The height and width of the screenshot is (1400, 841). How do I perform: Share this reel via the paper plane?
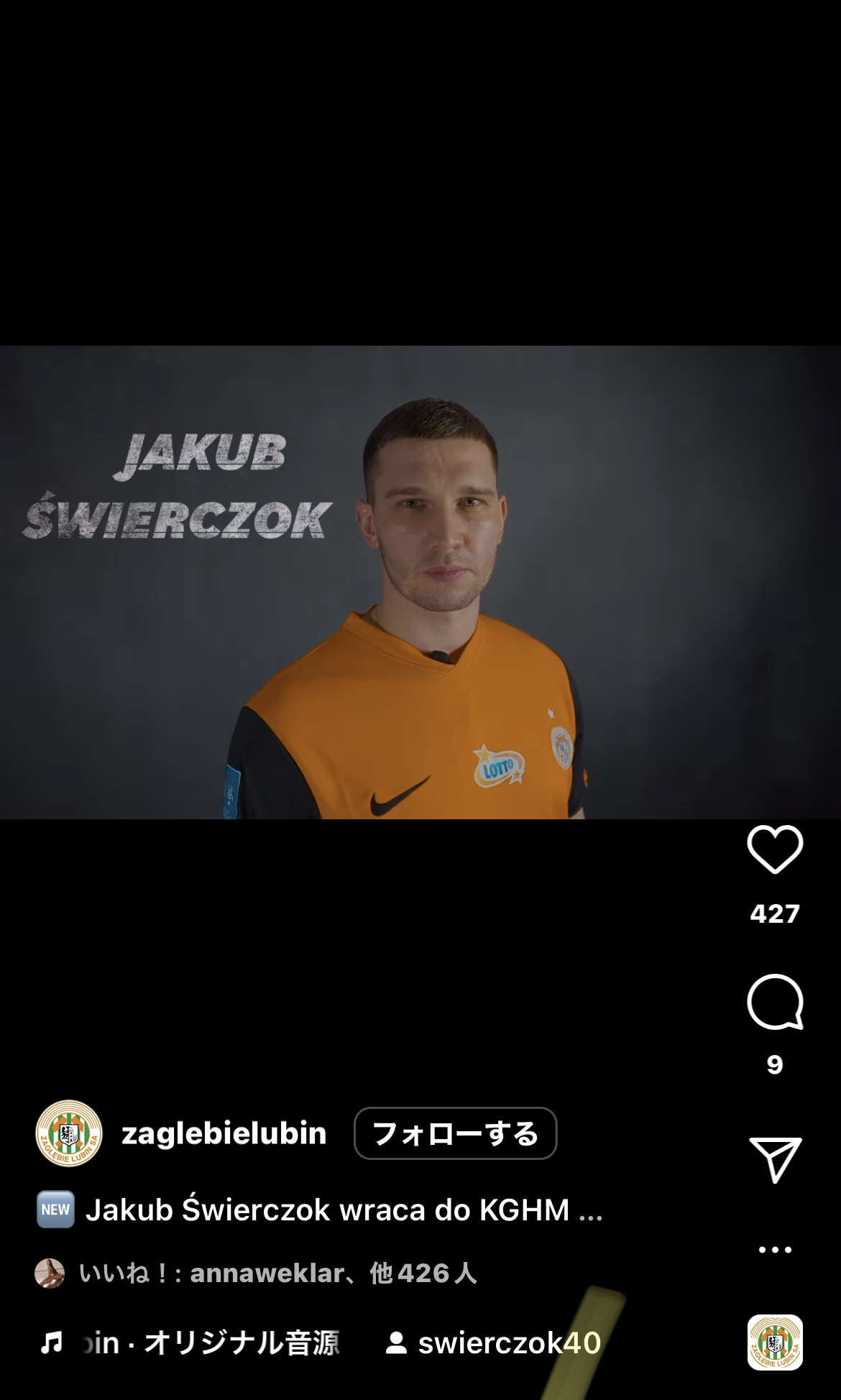775,1159
